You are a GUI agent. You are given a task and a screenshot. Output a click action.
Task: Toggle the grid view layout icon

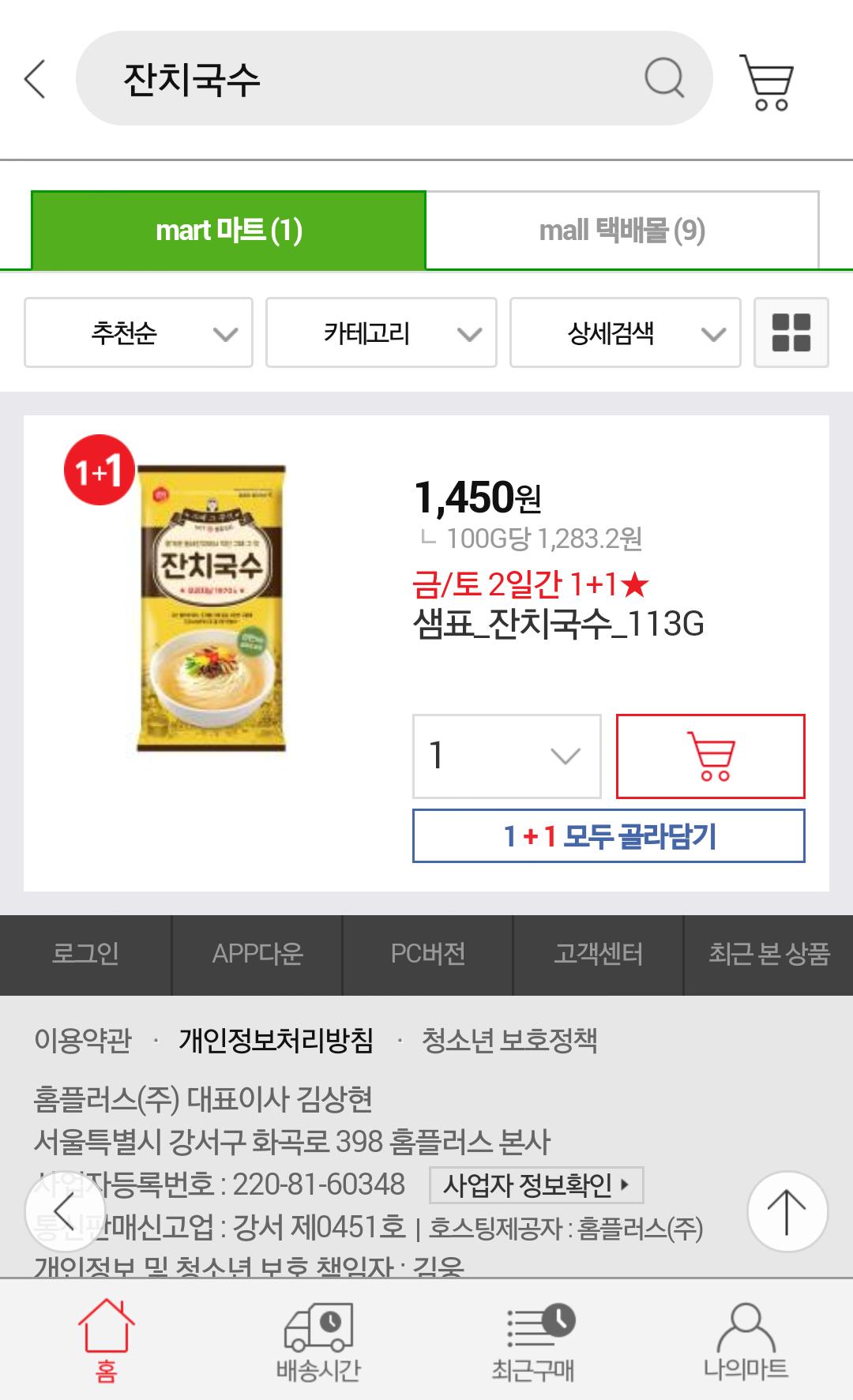[x=791, y=332]
